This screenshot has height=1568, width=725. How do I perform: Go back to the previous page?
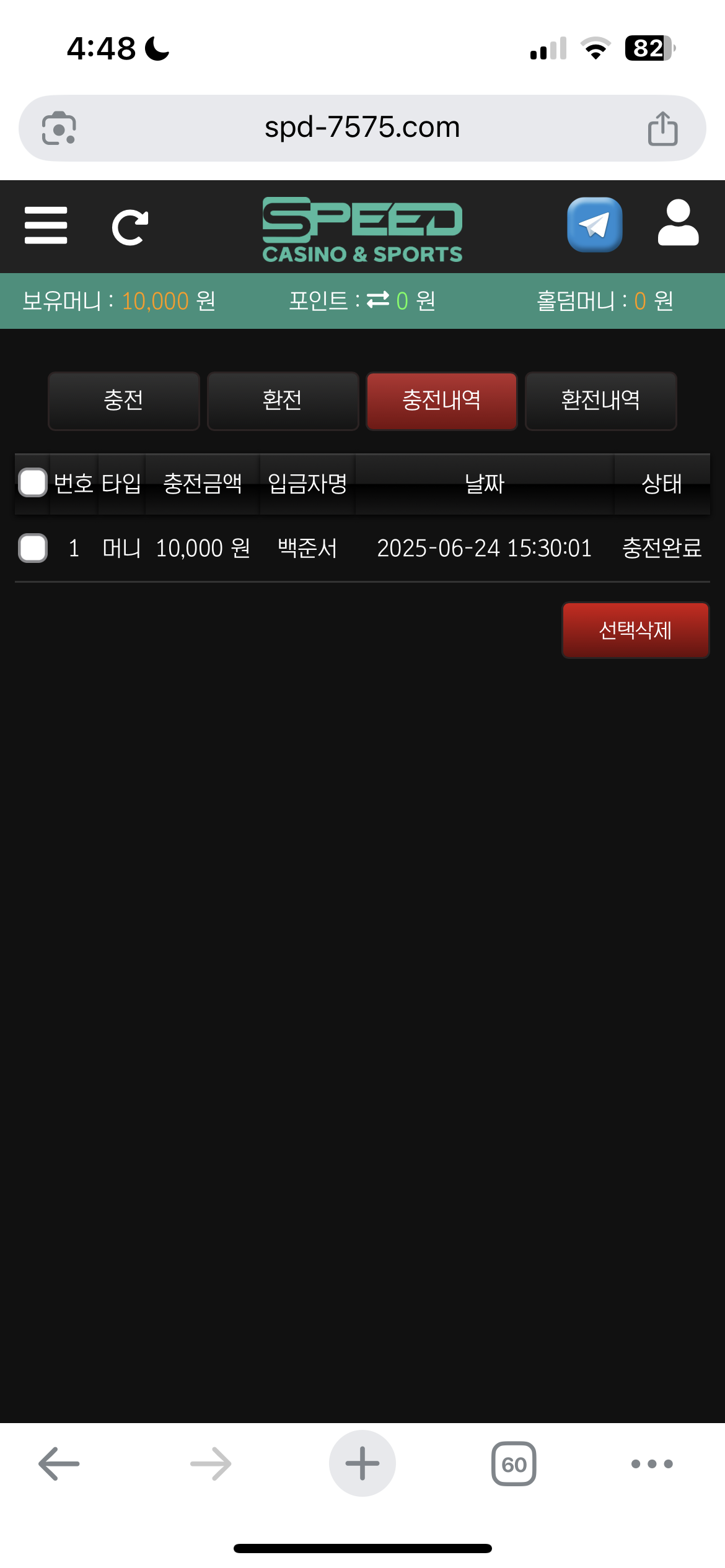point(59,1464)
